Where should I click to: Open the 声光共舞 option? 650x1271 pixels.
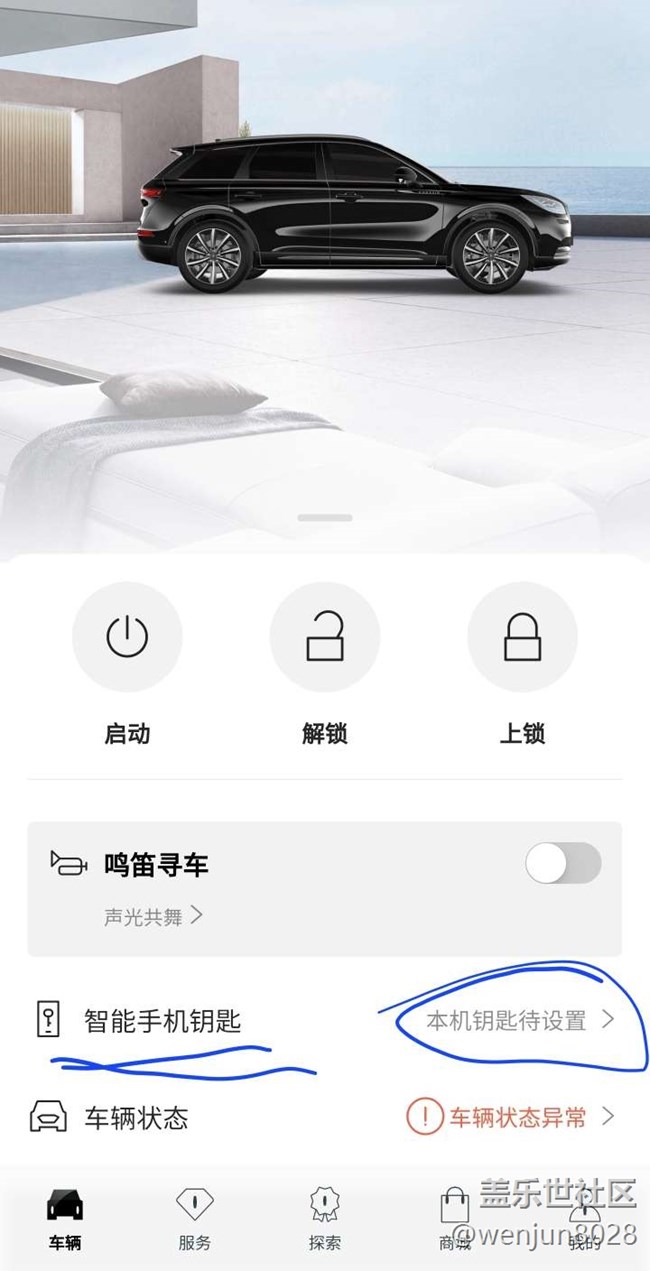(x=153, y=916)
